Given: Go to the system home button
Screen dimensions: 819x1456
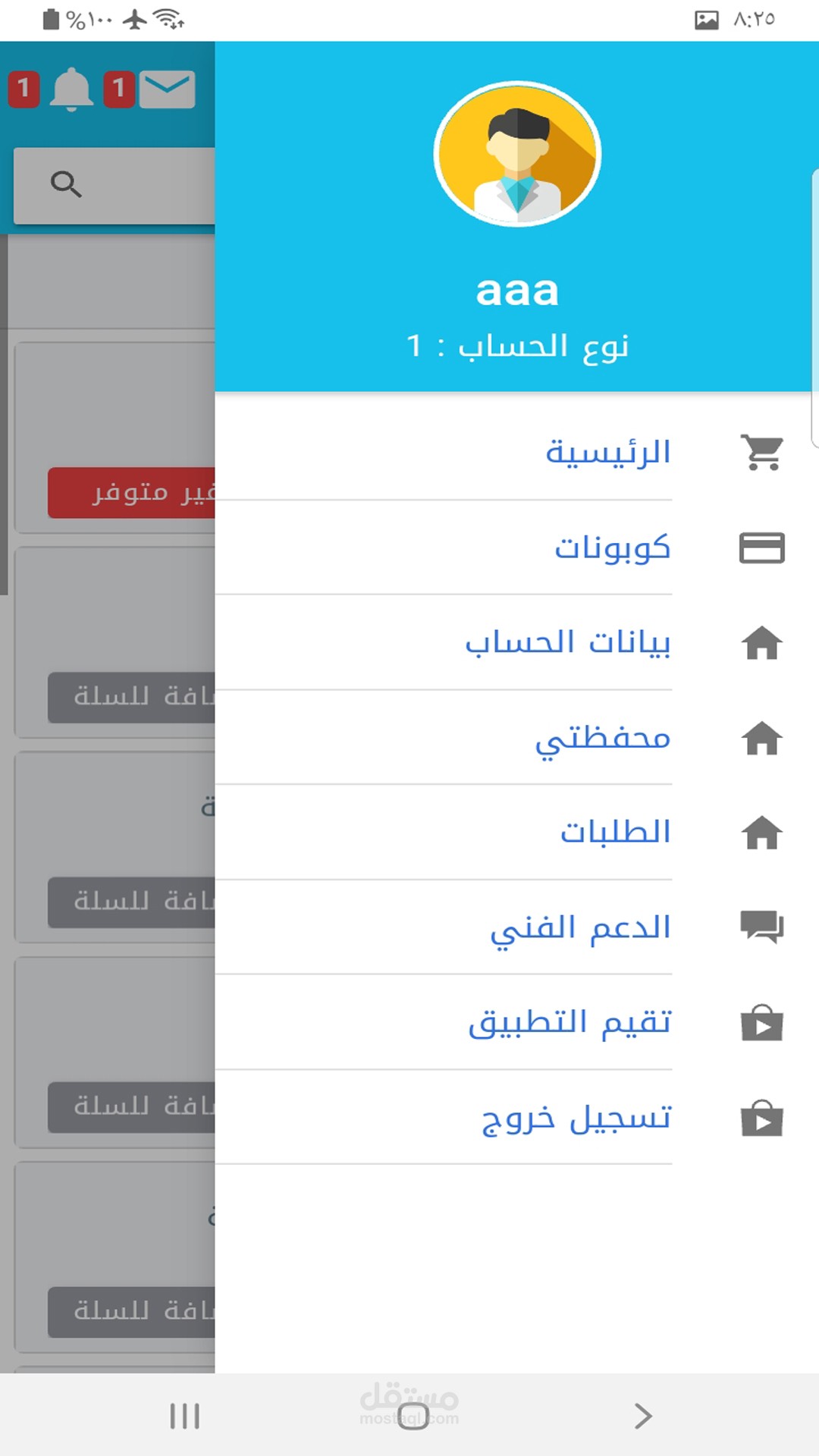Looking at the screenshot, I should 413,1417.
